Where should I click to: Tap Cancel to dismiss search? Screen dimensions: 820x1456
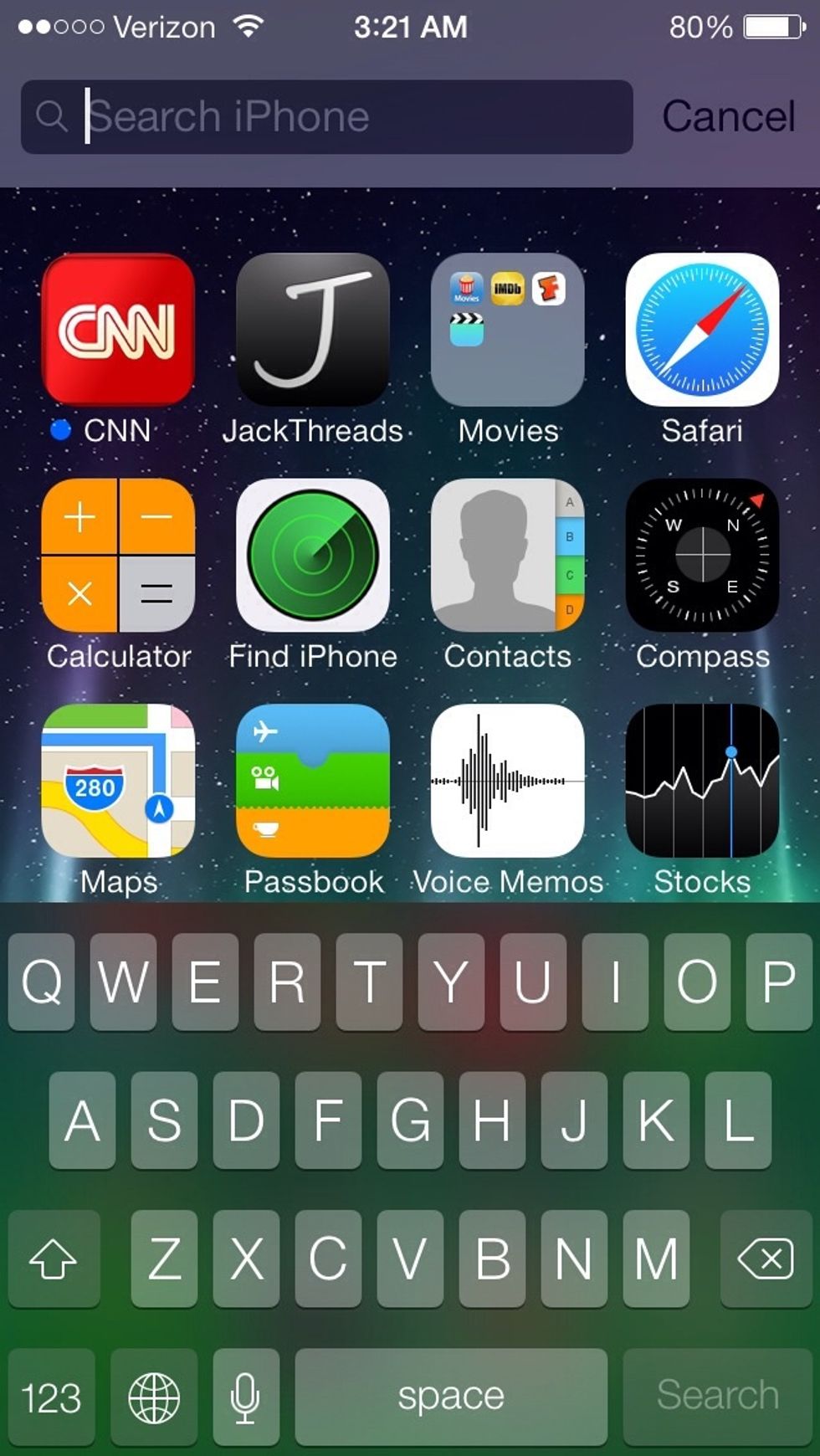[x=727, y=115]
